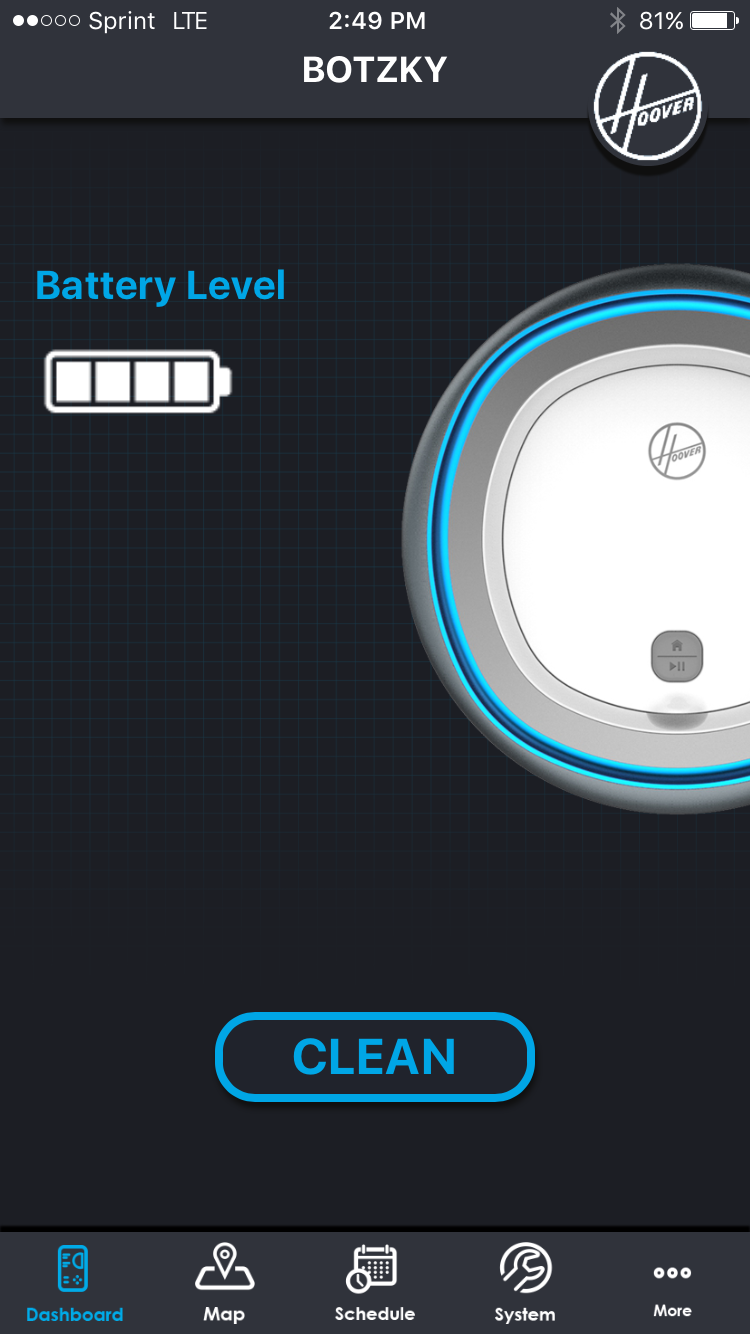
Task: Switch to the Map tab
Action: pos(224,1283)
